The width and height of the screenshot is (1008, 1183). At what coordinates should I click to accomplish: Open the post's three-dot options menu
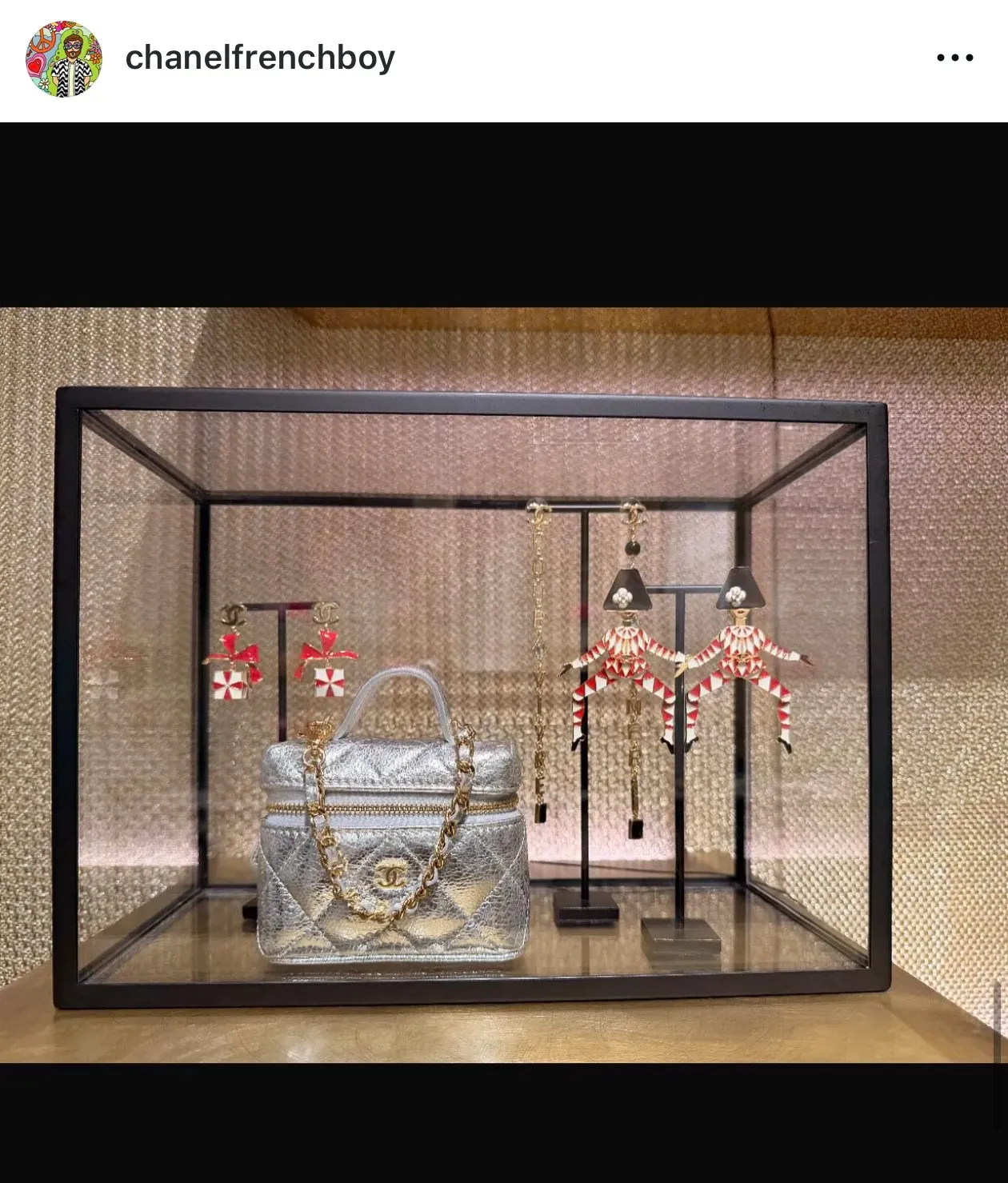click(954, 58)
